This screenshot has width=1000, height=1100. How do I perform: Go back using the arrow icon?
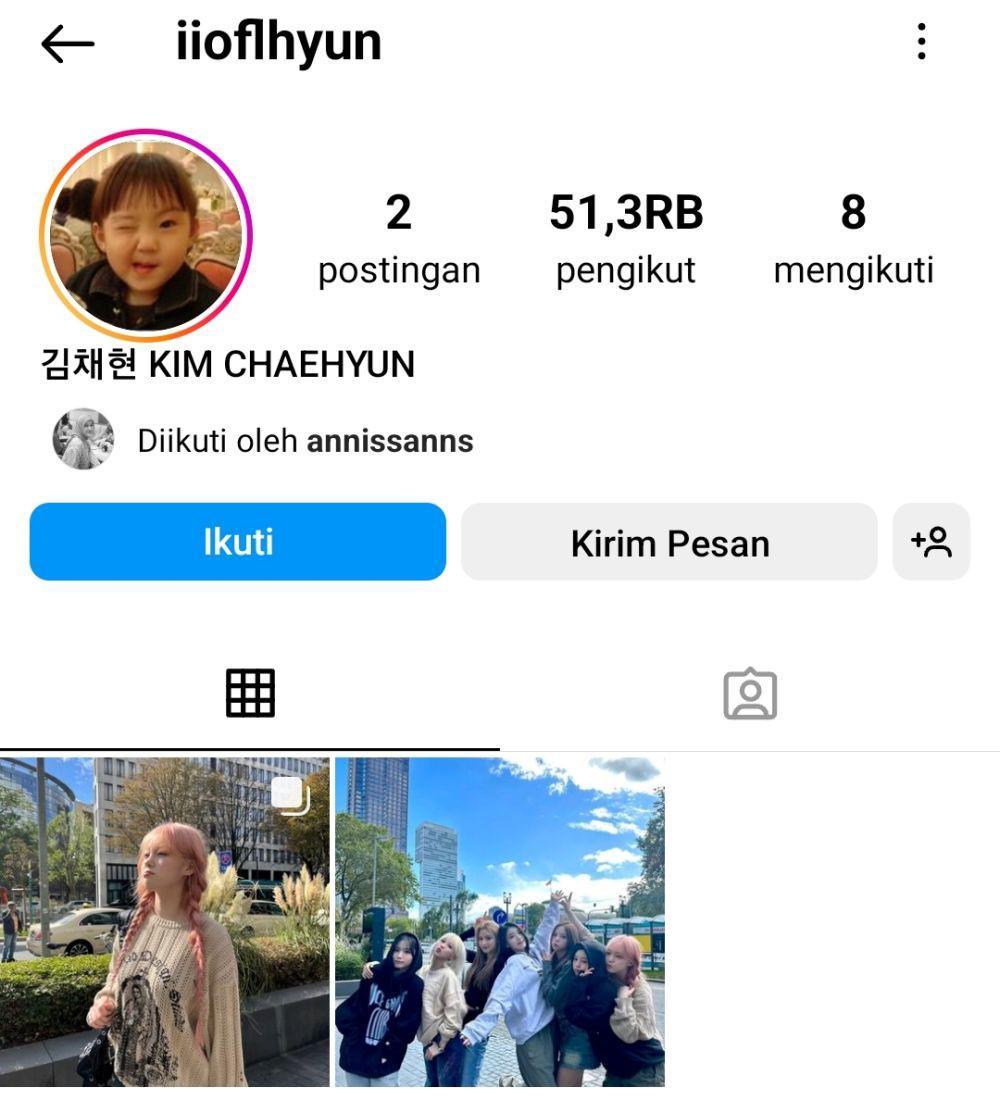[x=68, y=44]
